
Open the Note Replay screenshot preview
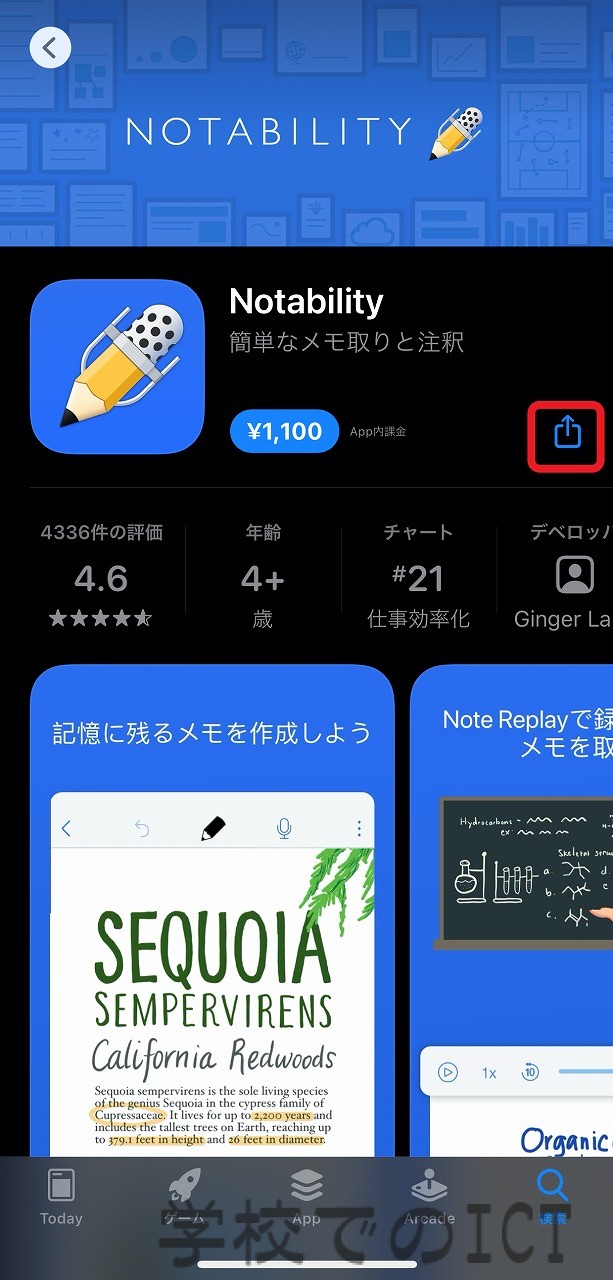click(x=512, y=911)
